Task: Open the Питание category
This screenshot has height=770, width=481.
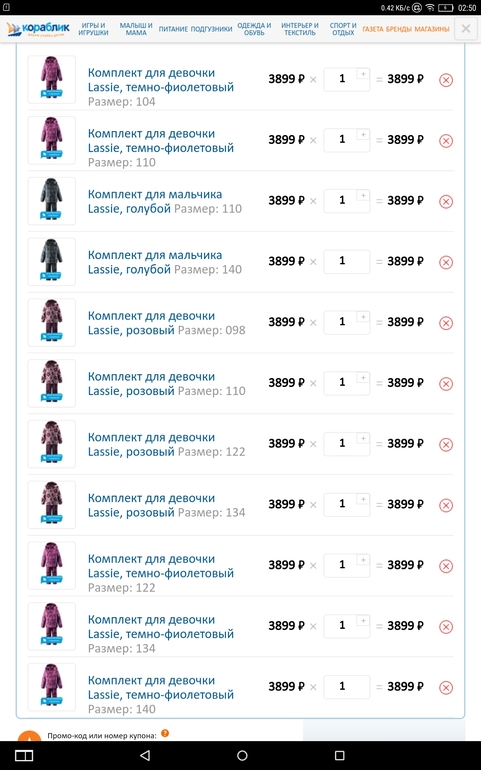Action: [x=173, y=29]
